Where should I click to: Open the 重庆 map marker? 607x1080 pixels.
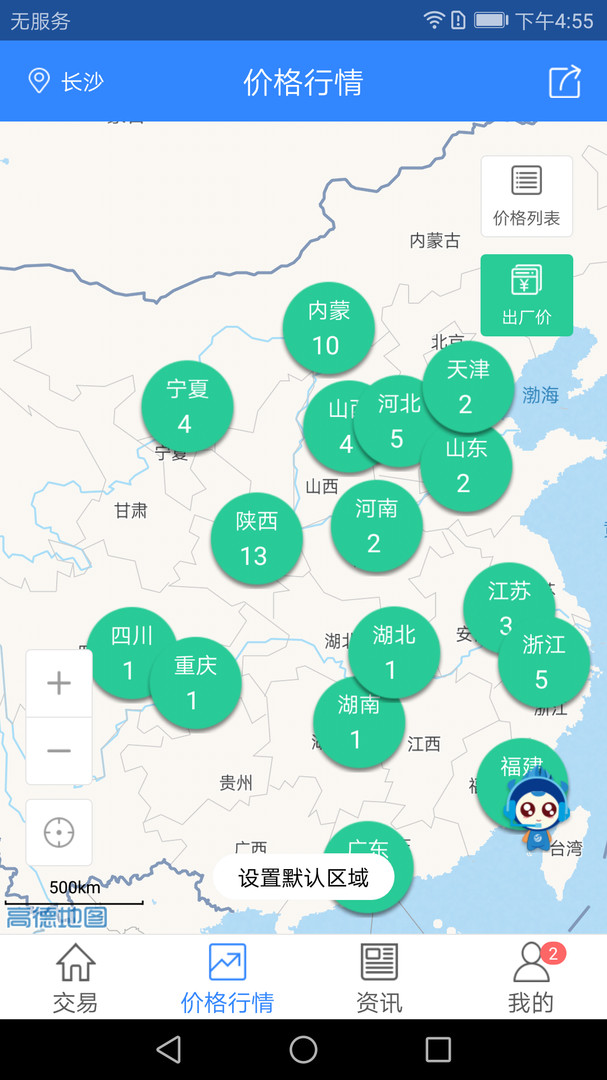pos(195,683)
